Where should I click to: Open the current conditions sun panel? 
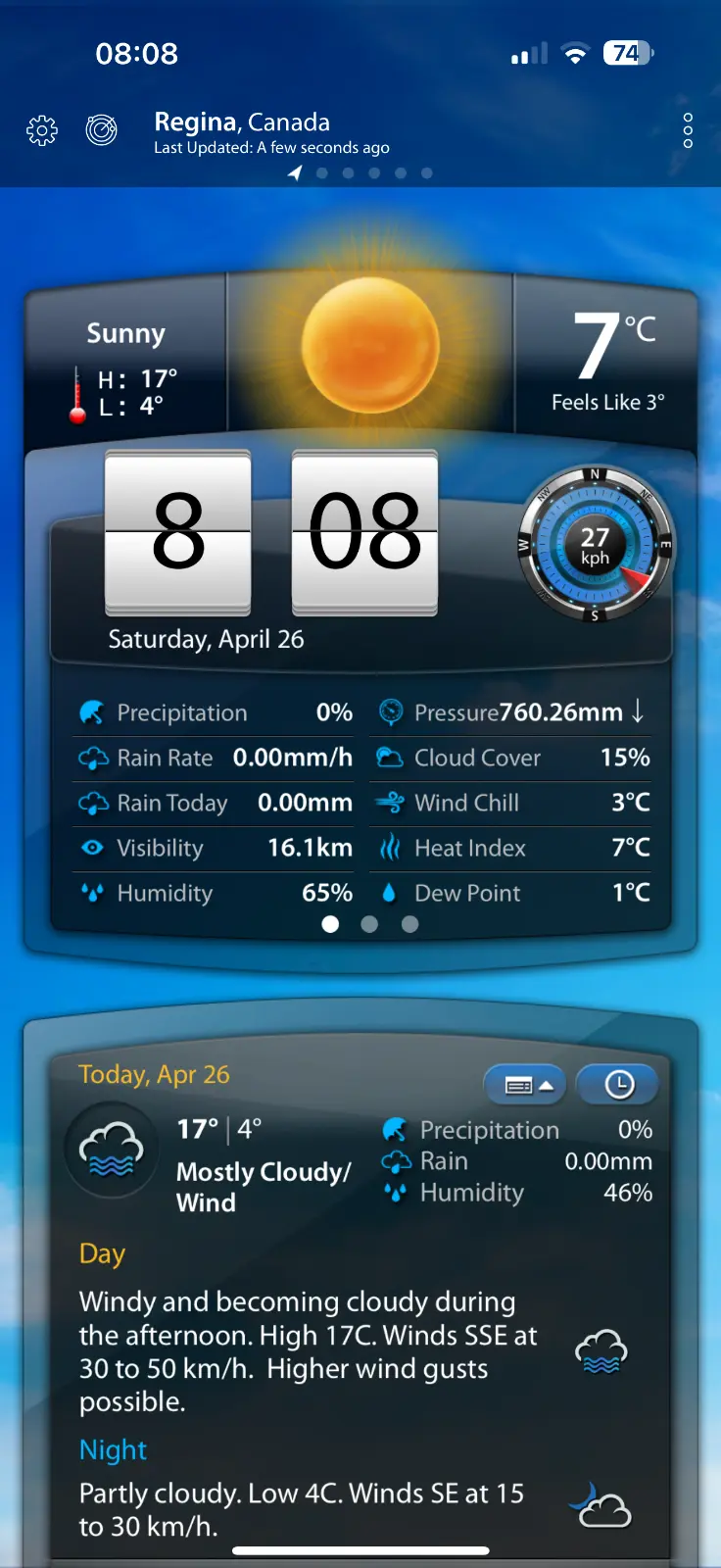370,348
